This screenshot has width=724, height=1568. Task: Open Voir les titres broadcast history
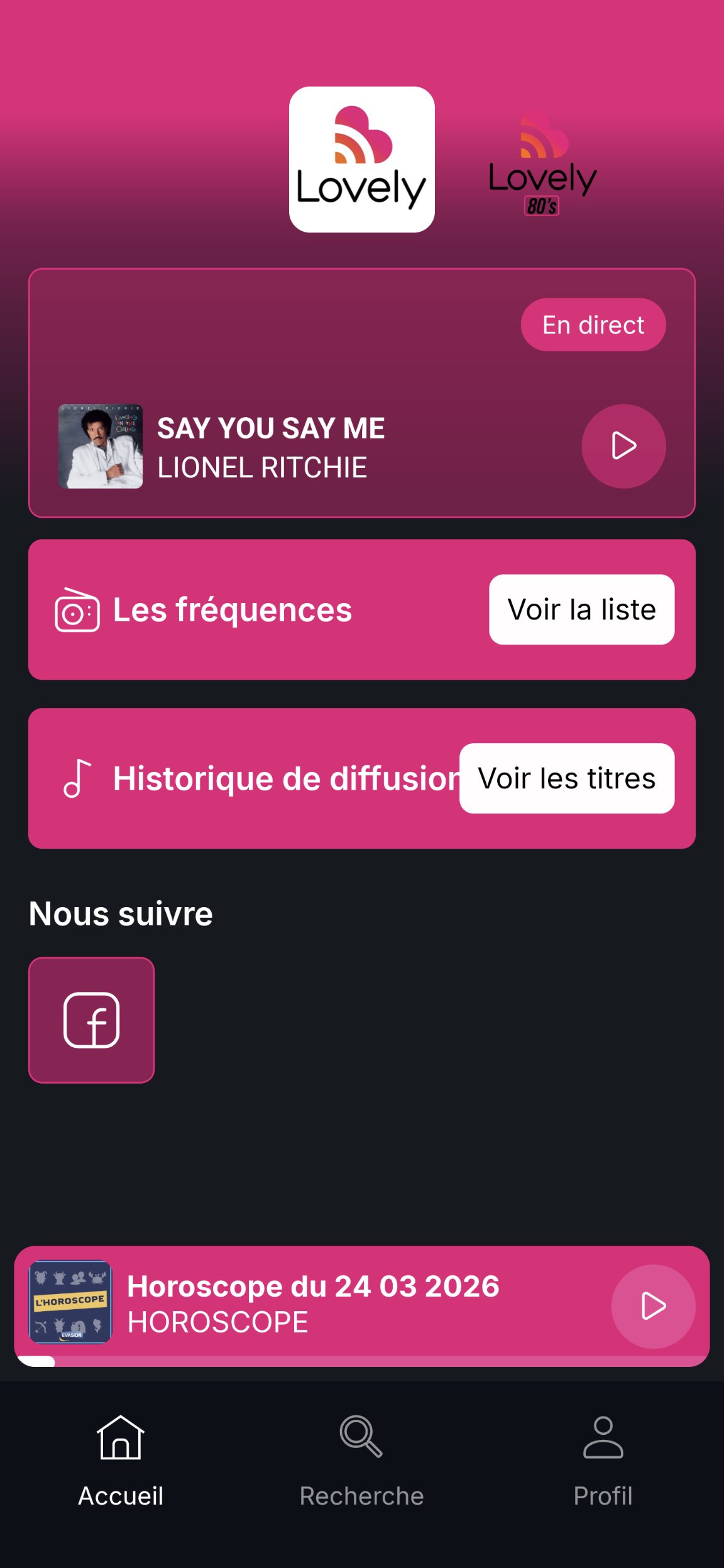pos(566,778)
